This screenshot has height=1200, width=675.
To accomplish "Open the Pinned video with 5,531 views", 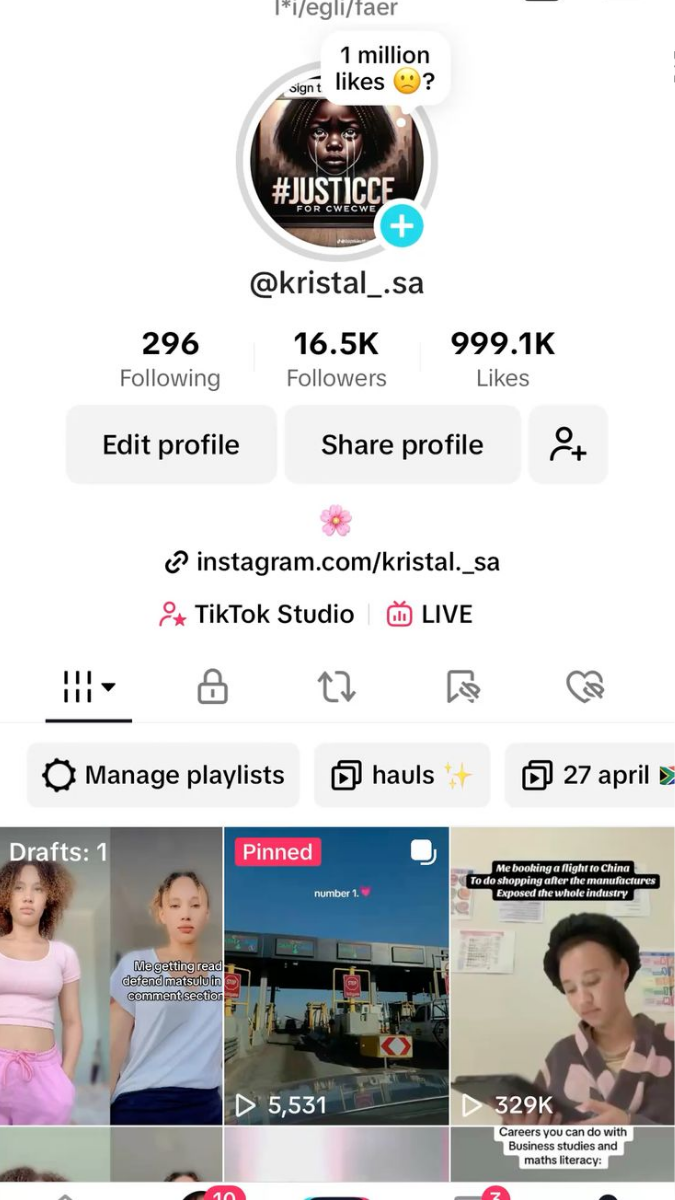I will 336,975.
